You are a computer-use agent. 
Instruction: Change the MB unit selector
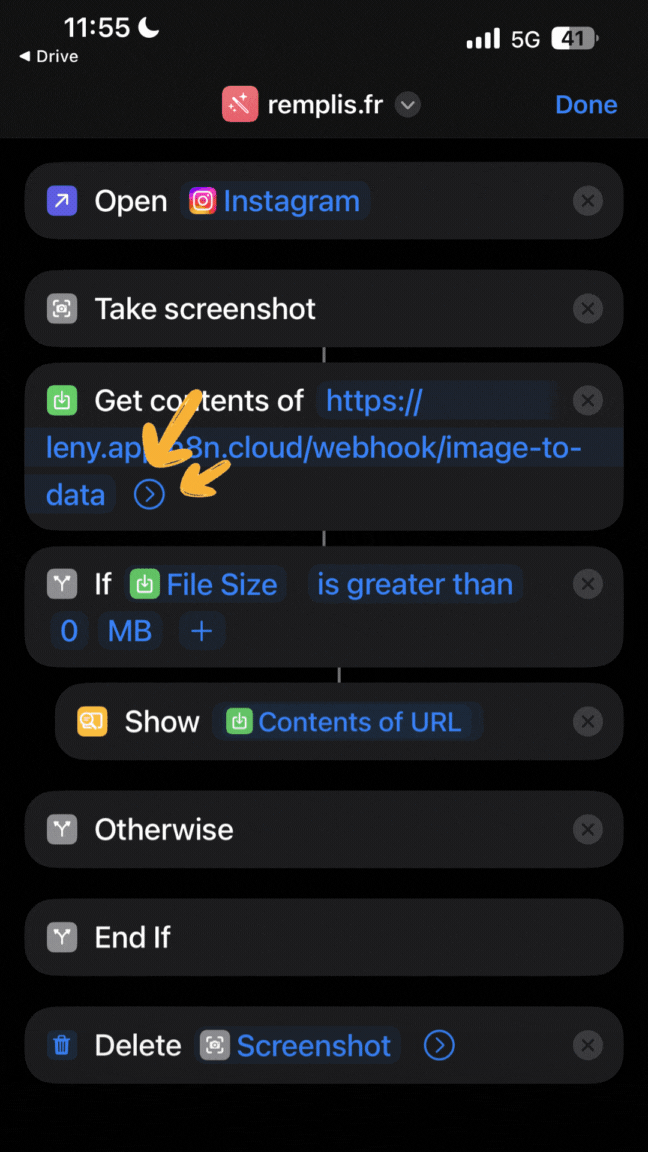pyautogui.click(x=130, y=631)
